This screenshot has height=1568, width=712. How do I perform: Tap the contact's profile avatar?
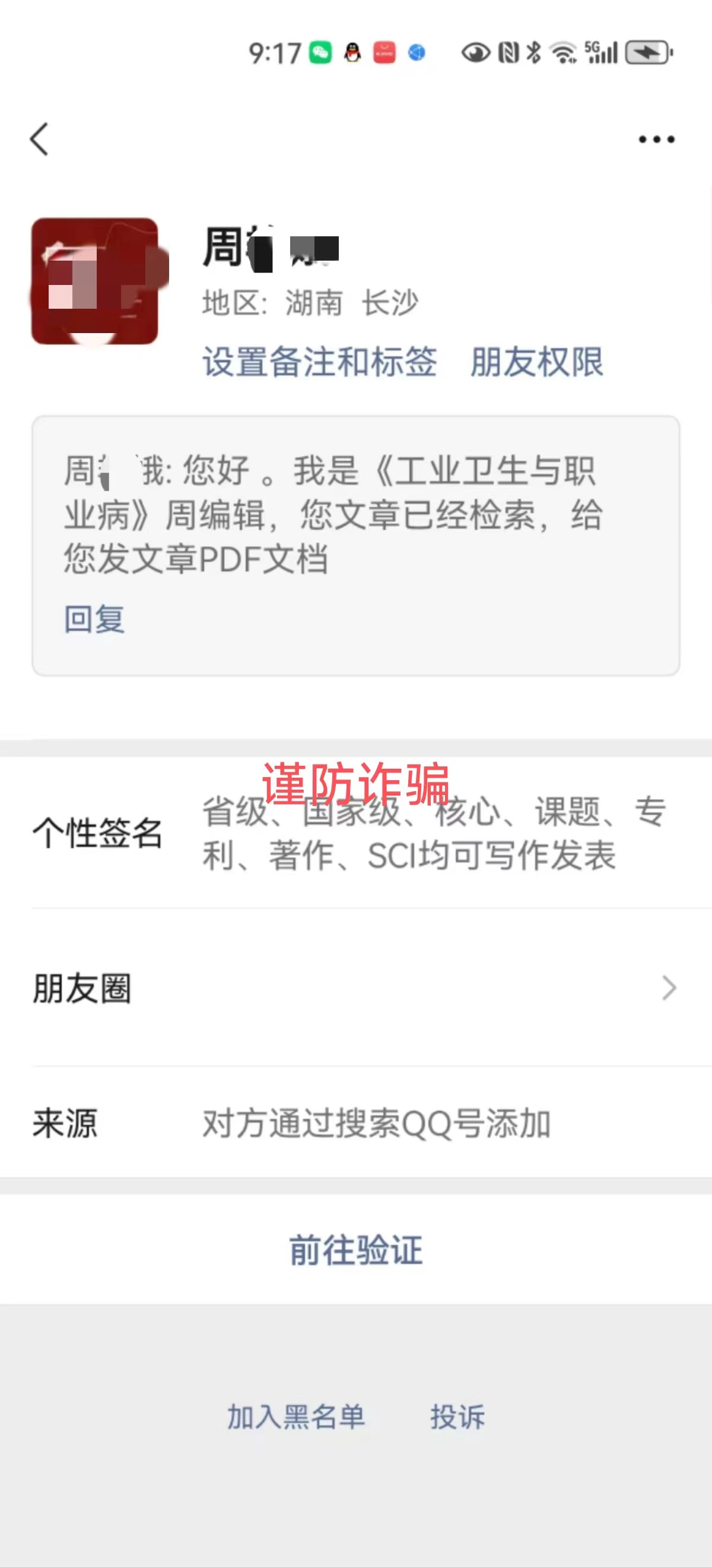pos(96,281)
